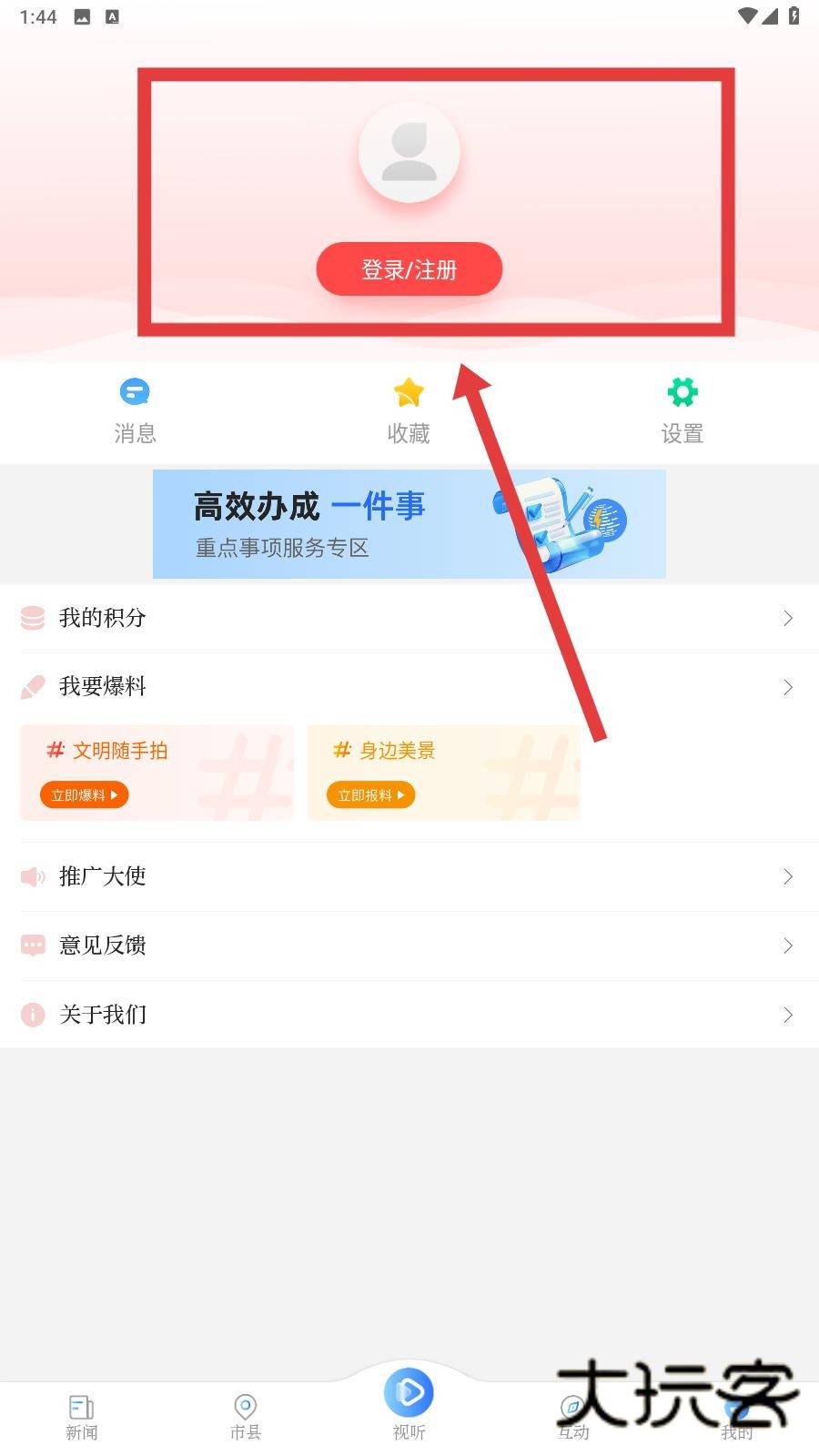Switch to the 视听 tab
Screen dimensions: 819x1456
[409, 1403]
